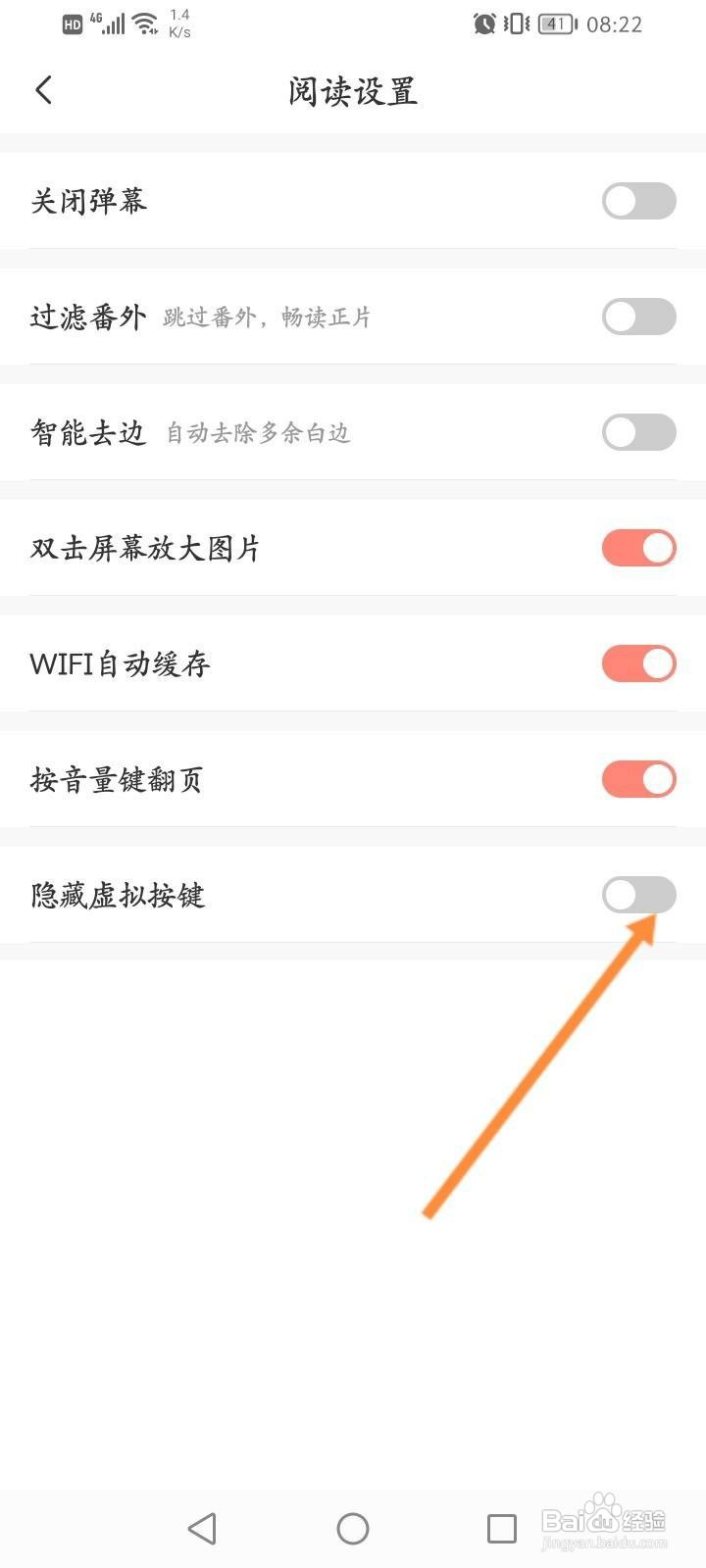Enable 智能去边 auto edge trimming
The image size is (706, 1568).
(638, 432)
